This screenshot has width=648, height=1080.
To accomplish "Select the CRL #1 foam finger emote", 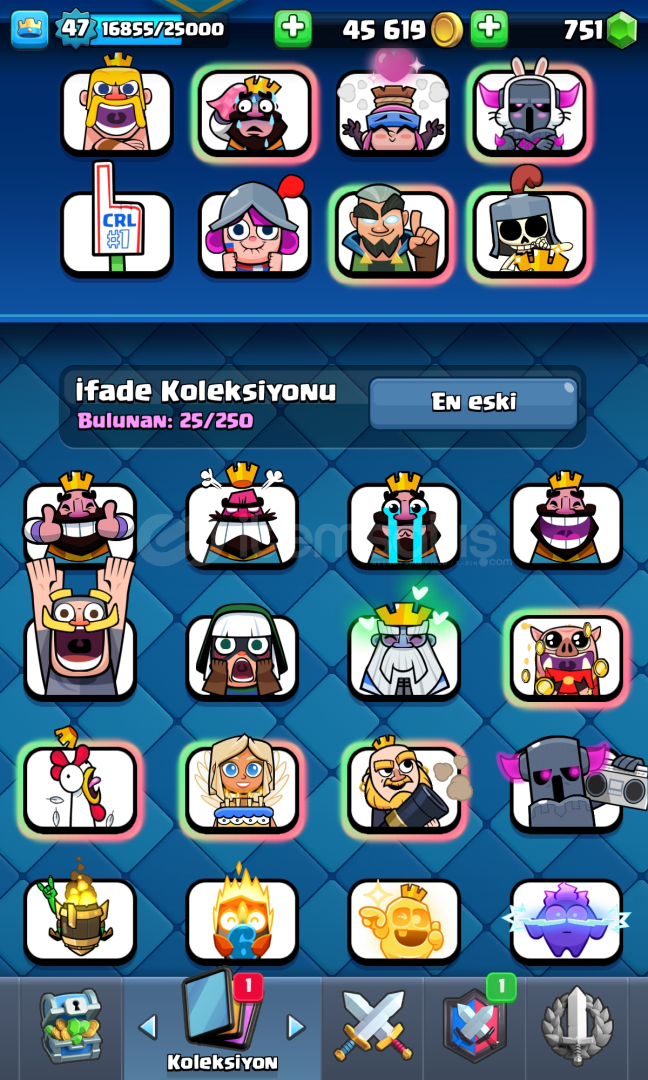I will click(x=116, y=220).
